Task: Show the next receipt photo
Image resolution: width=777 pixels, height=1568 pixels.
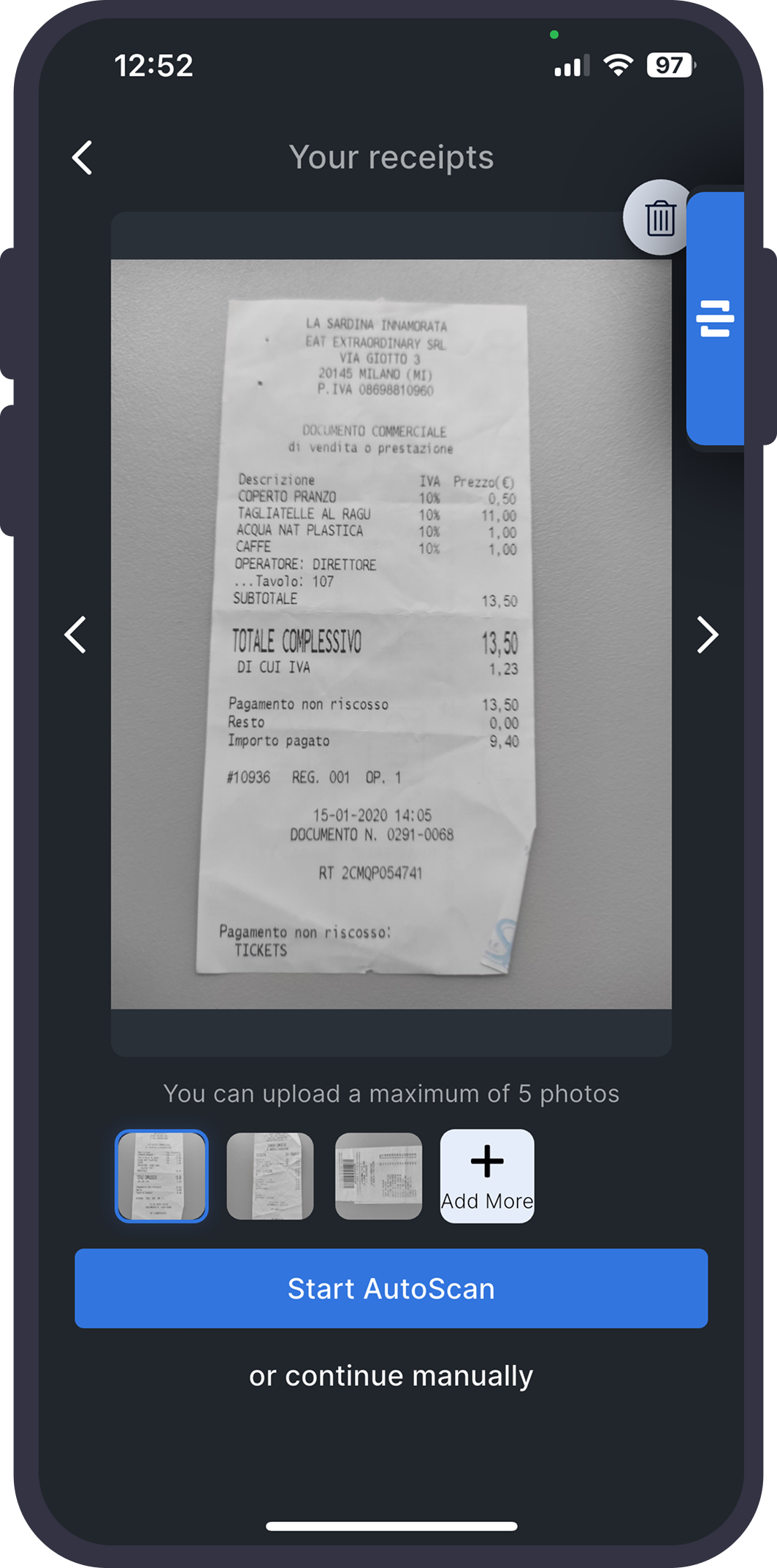Action: (707, 634)
